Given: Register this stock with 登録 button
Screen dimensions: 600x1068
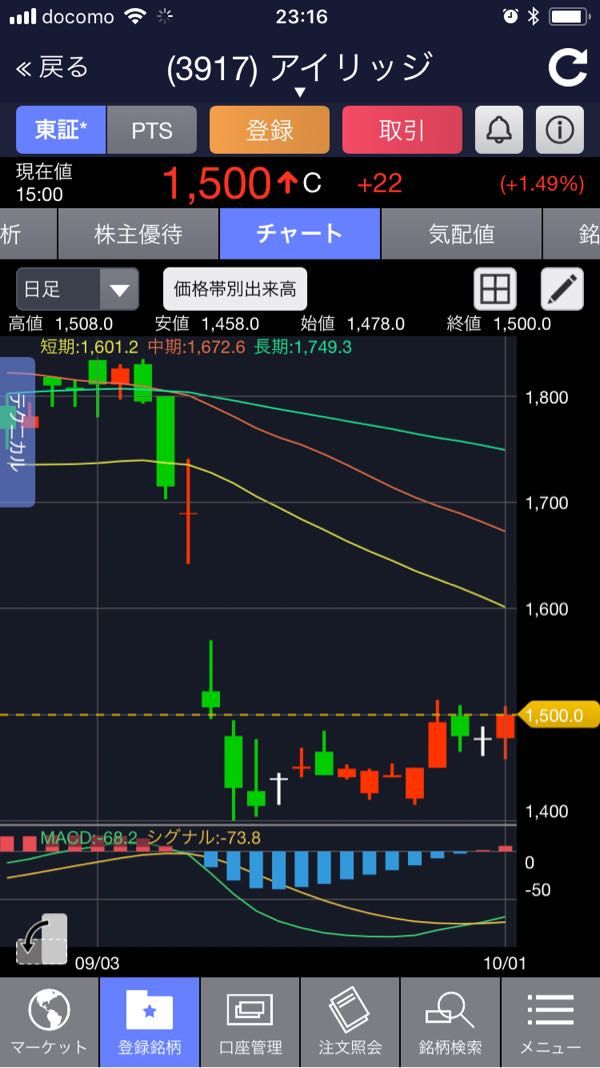Looking at the screenshot, I should coord(269,130).
